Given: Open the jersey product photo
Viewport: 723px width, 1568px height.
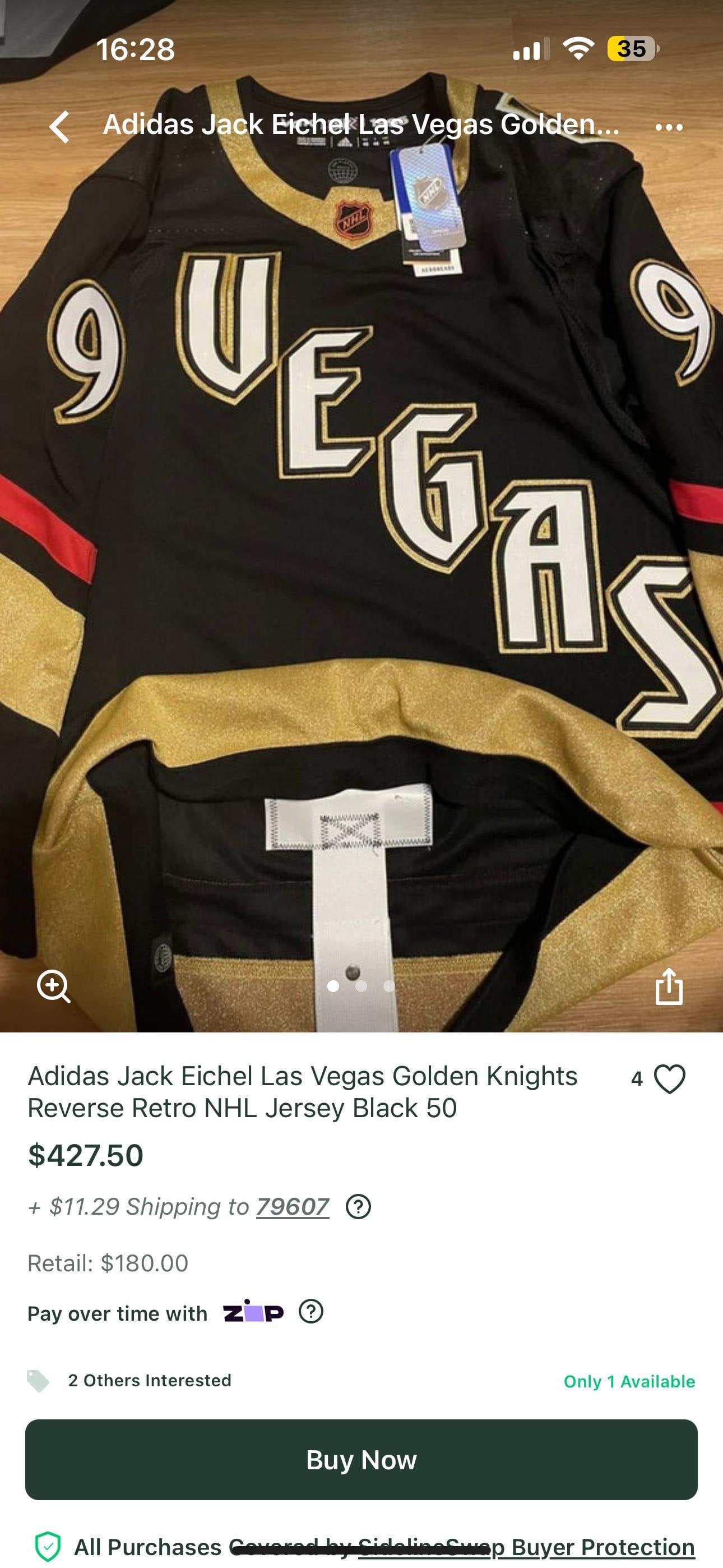Looking at the screenshot, I should point(361,518).
